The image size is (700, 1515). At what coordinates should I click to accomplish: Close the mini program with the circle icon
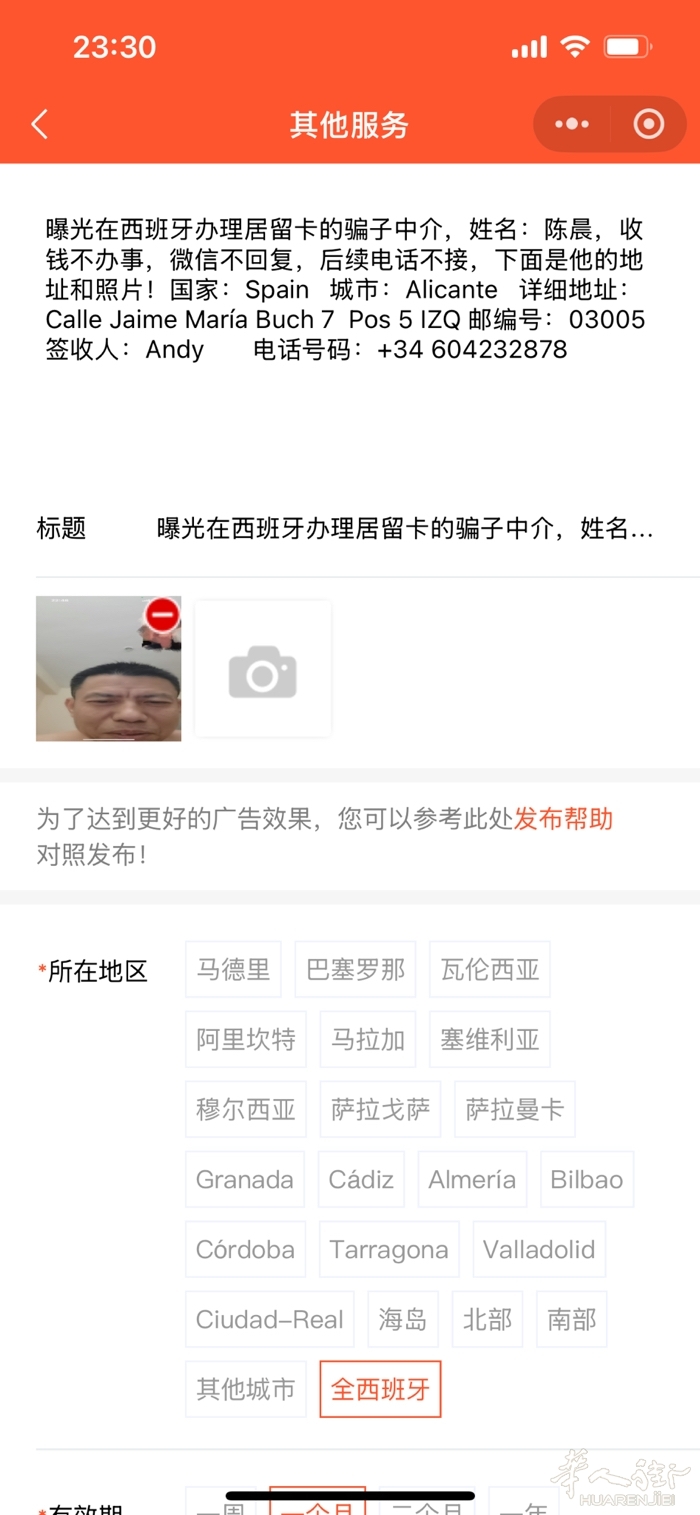click(x=649, y=124)
